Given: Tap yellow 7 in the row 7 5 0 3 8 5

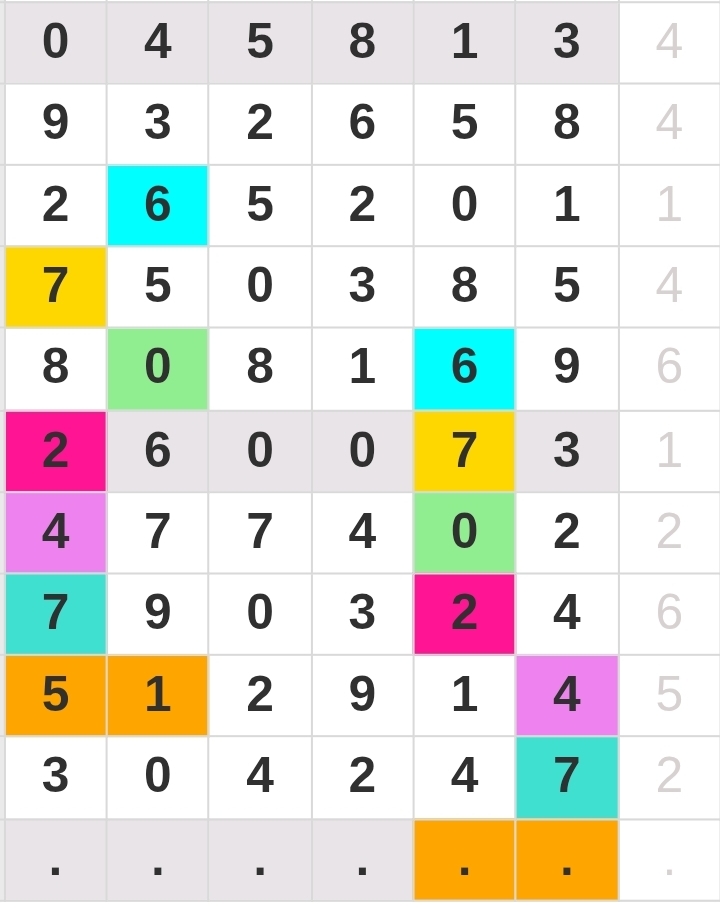Looking at the screenshot, I should click(55, 286).
